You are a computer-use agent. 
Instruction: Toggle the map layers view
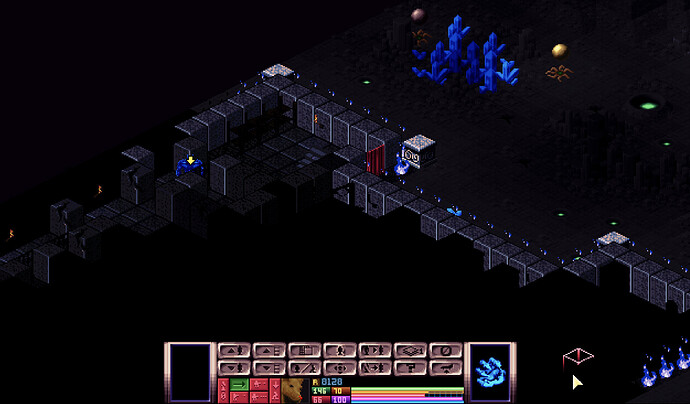click(x=410, y=350)
